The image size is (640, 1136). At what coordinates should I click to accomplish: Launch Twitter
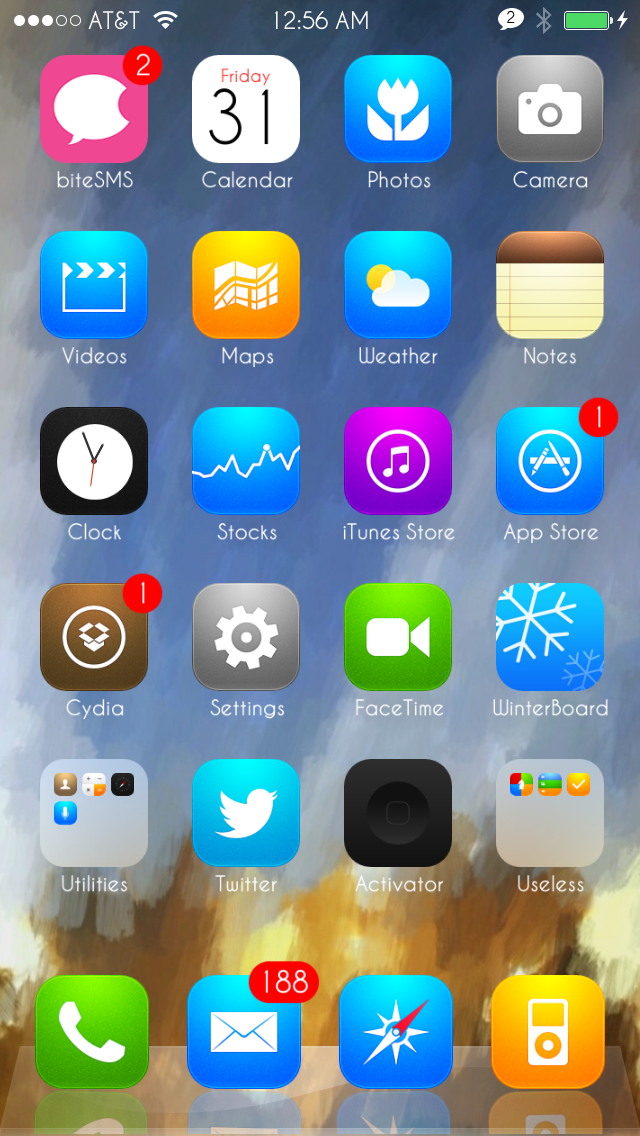[246, 813]
